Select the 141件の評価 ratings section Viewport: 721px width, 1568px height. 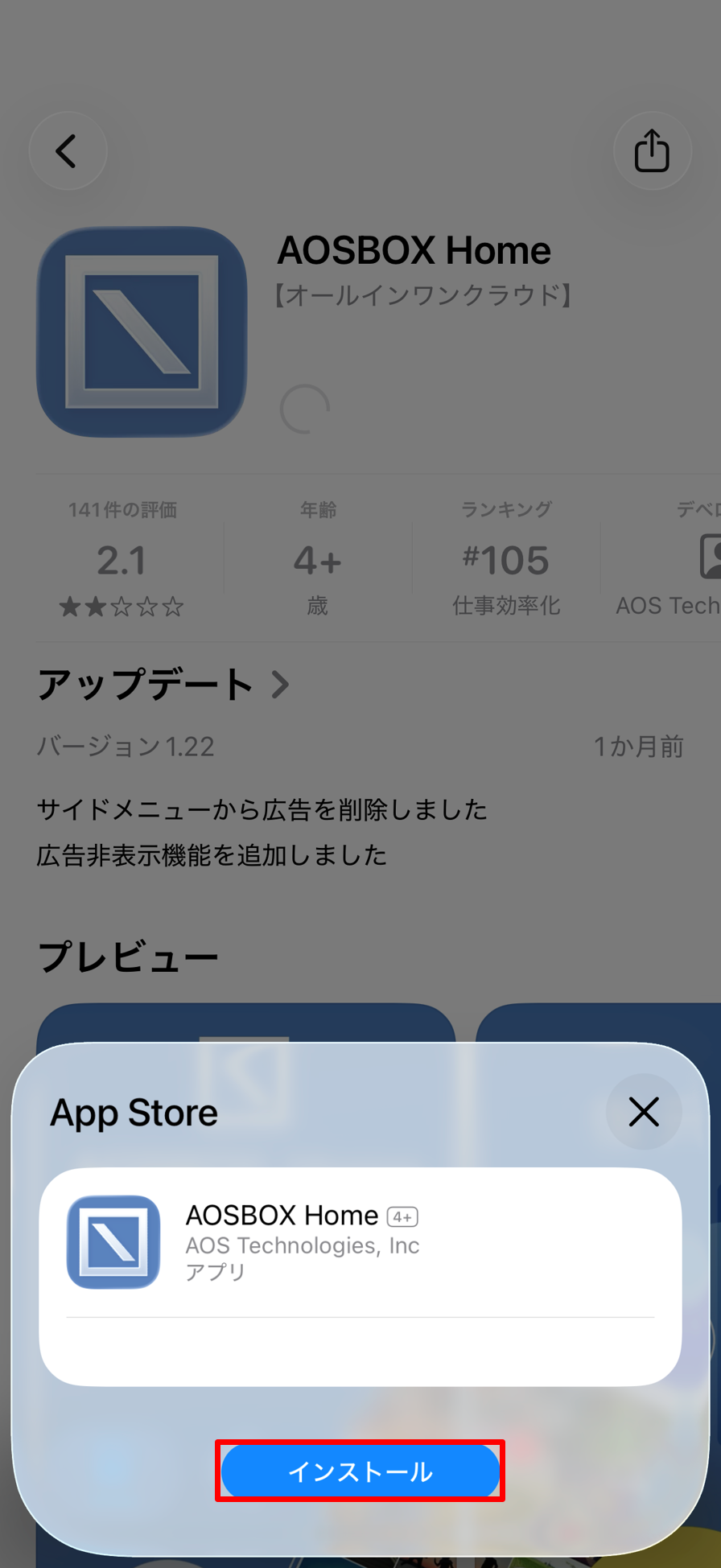point(122,508)
